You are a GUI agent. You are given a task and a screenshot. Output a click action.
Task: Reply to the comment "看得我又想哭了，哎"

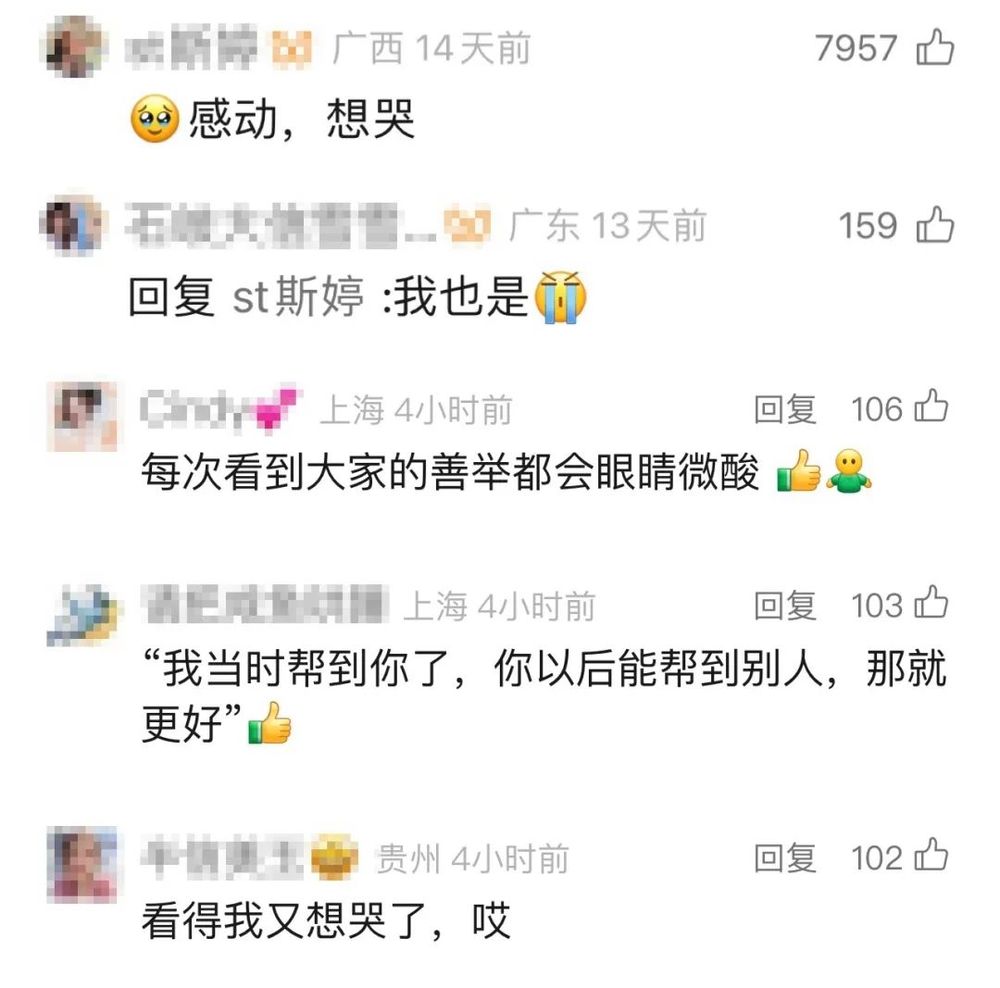[785, 857]
